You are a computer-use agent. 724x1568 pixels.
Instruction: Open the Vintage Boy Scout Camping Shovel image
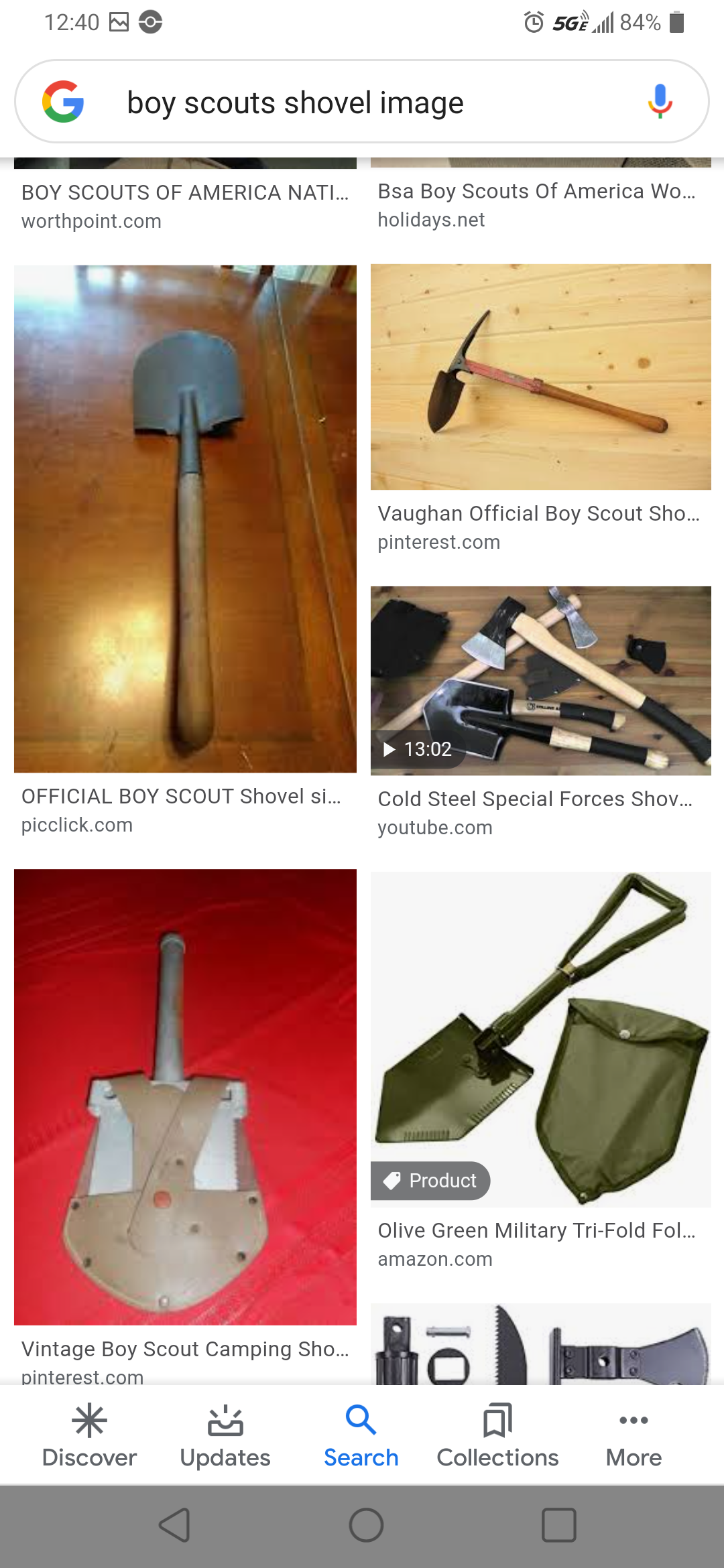(185, 1096)
